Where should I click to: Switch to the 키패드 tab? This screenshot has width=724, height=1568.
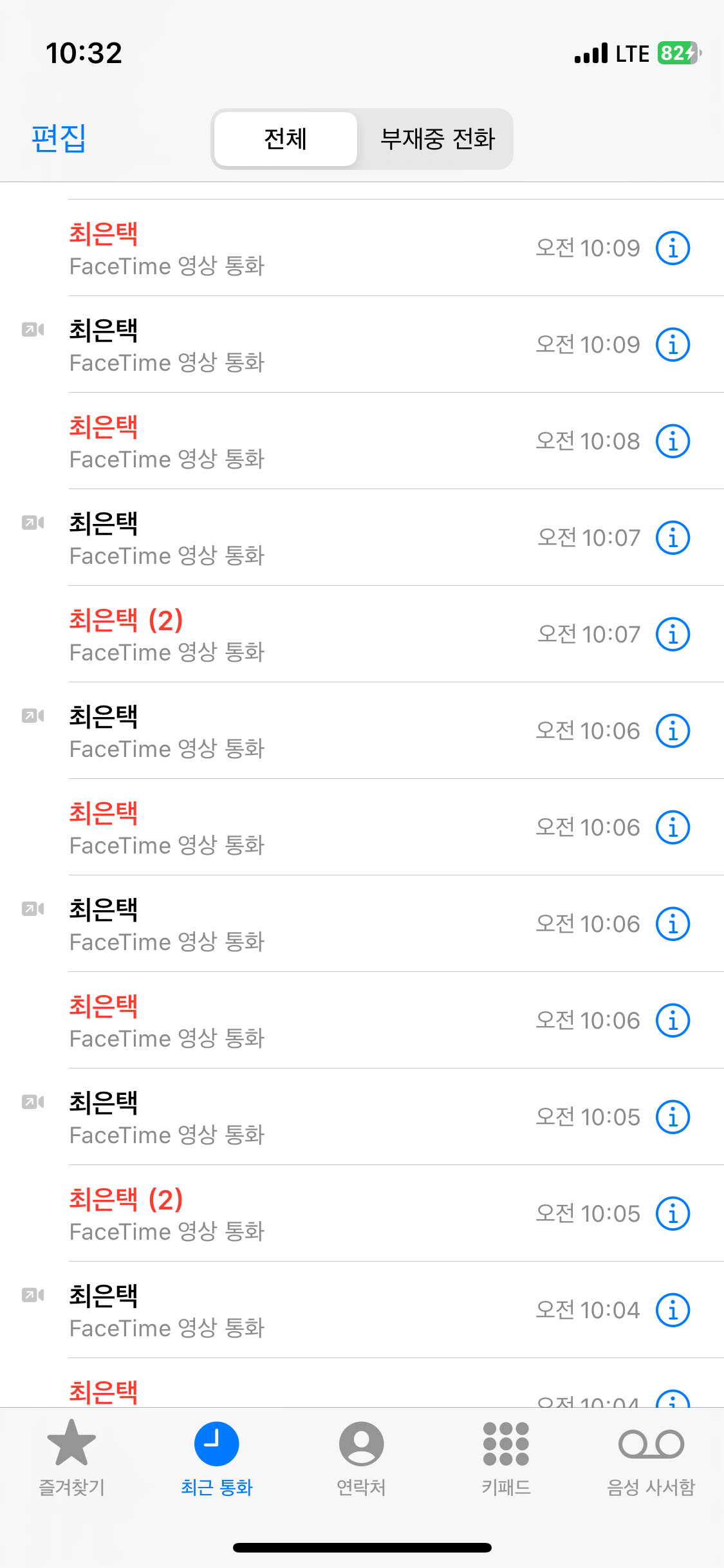(x=506, y=1457)
